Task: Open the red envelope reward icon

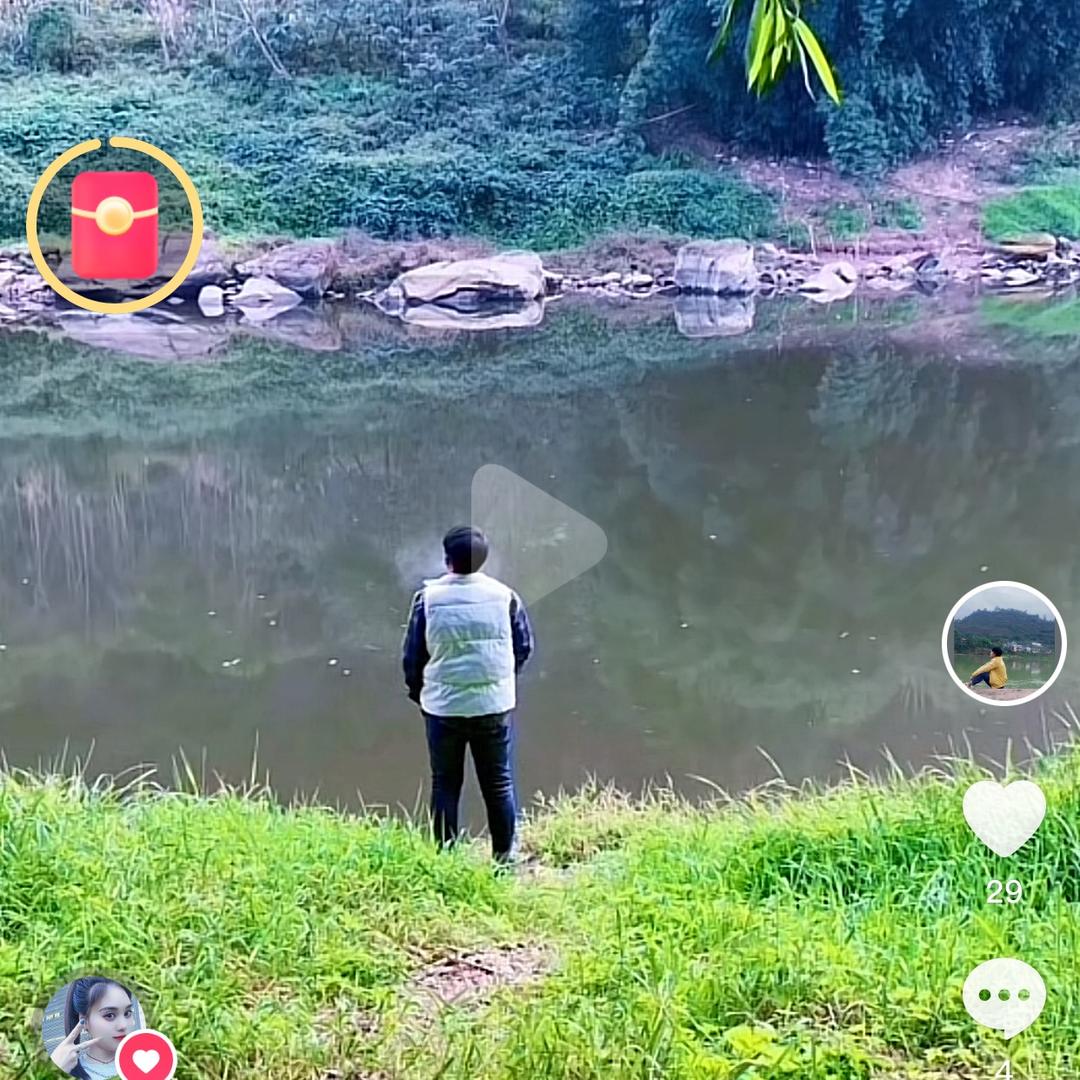Action: 114,225
